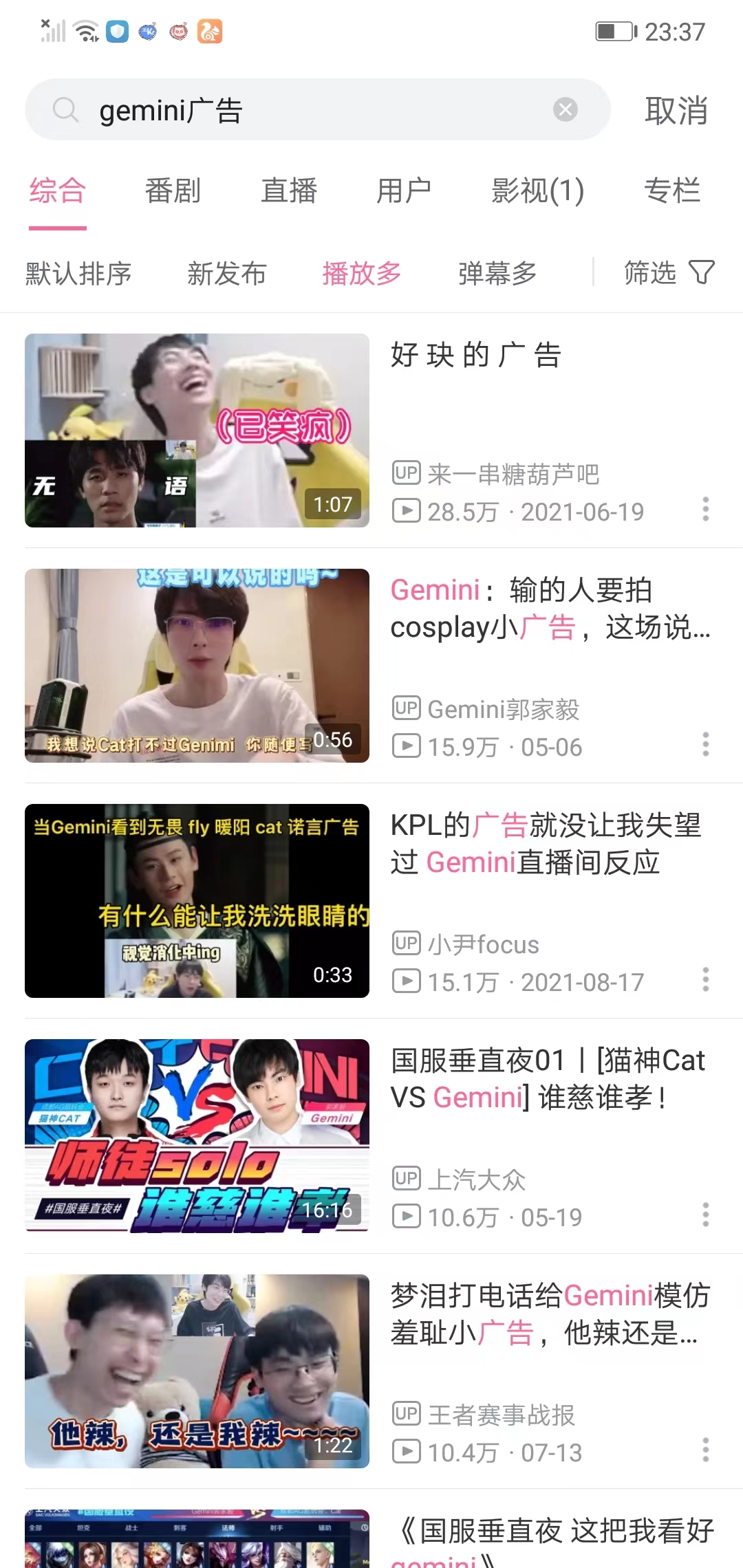Open the video 好玦的广告

[476, 356]
